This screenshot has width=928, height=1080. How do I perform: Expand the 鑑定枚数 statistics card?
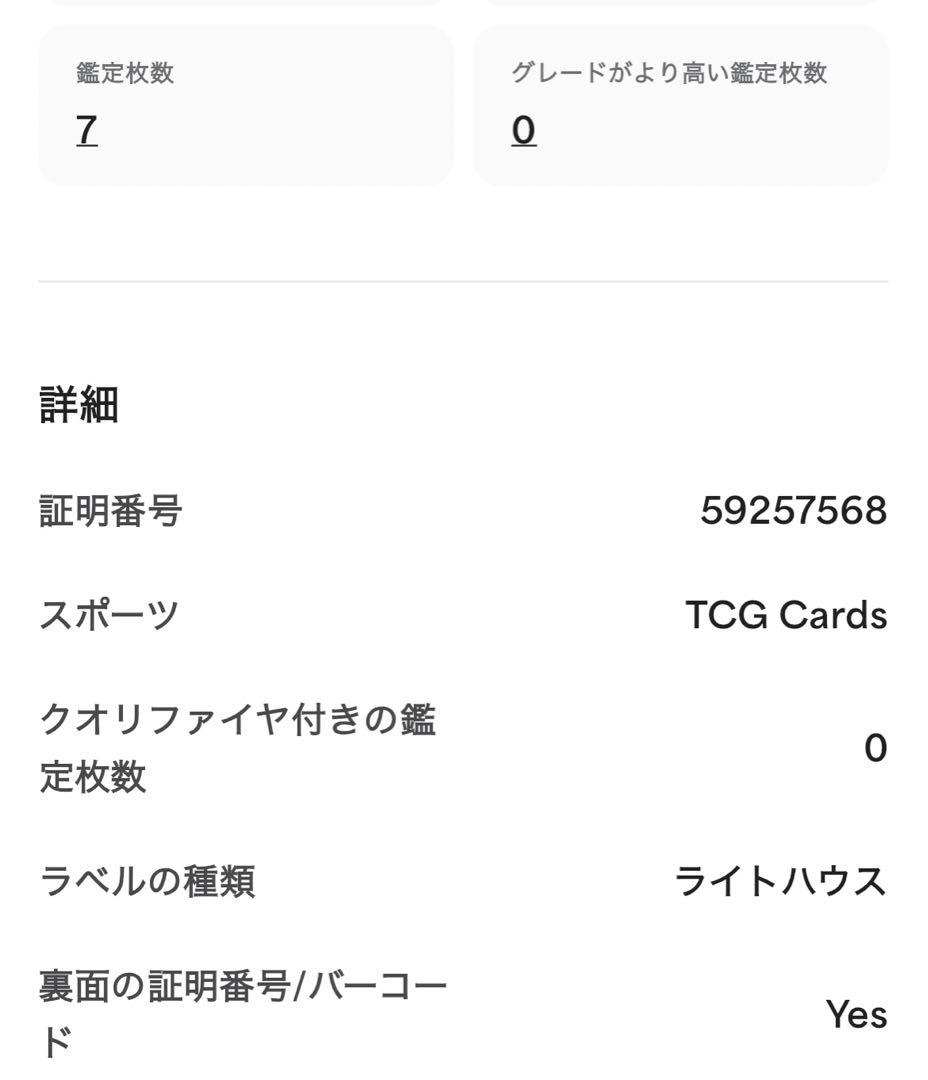pyautogui.click(x=246, y=105)
